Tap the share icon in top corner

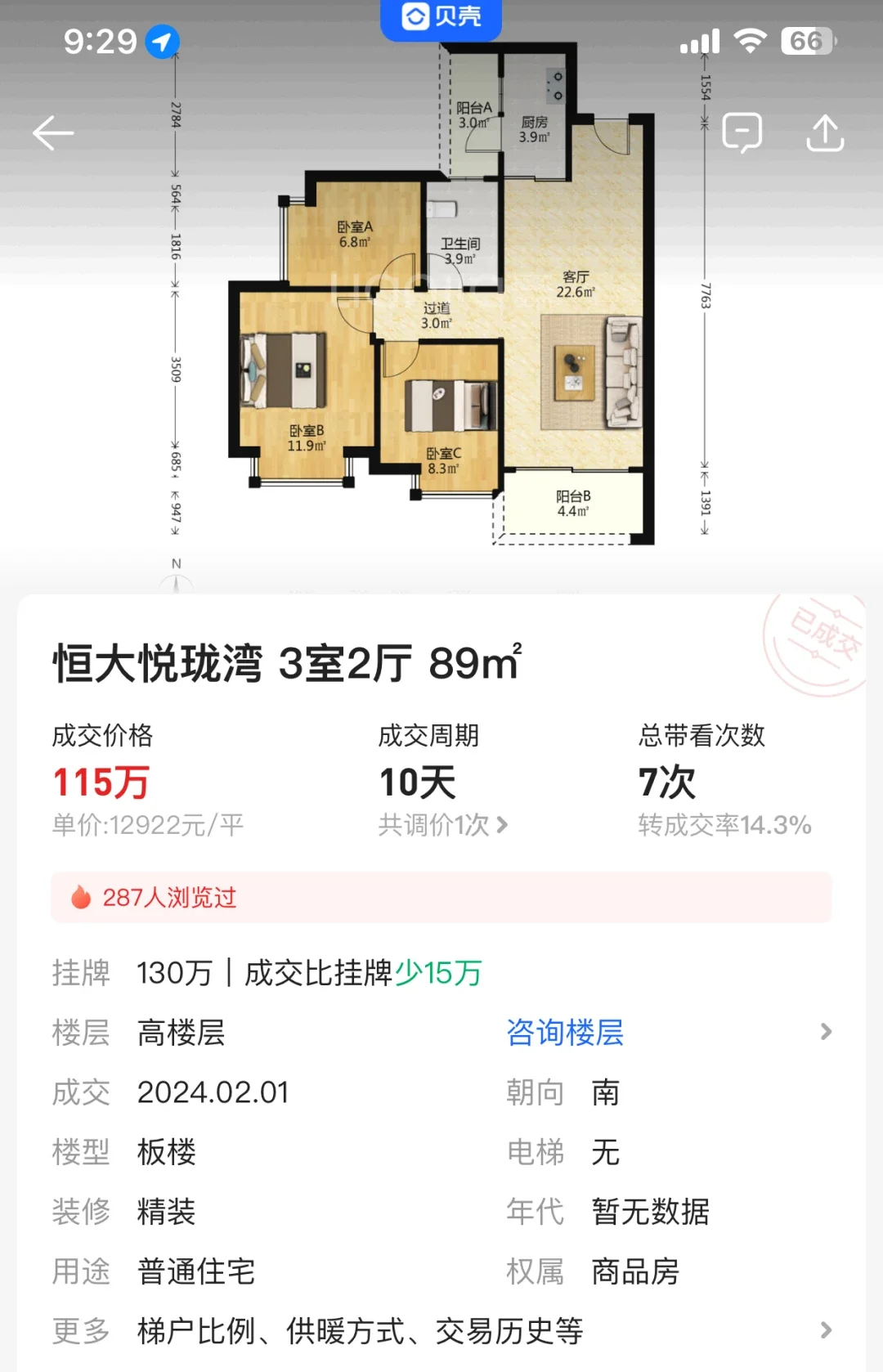coord(827,131)
